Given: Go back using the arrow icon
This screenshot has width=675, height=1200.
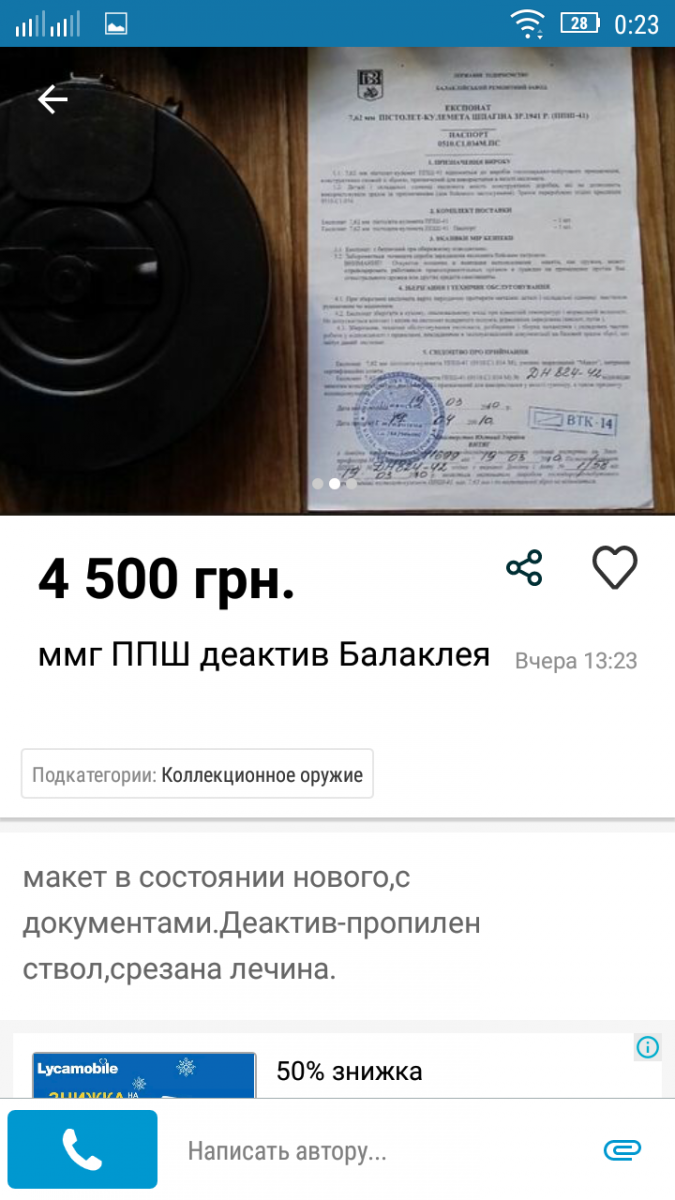Looking at the screenshot, I should (x=52, y=99).
